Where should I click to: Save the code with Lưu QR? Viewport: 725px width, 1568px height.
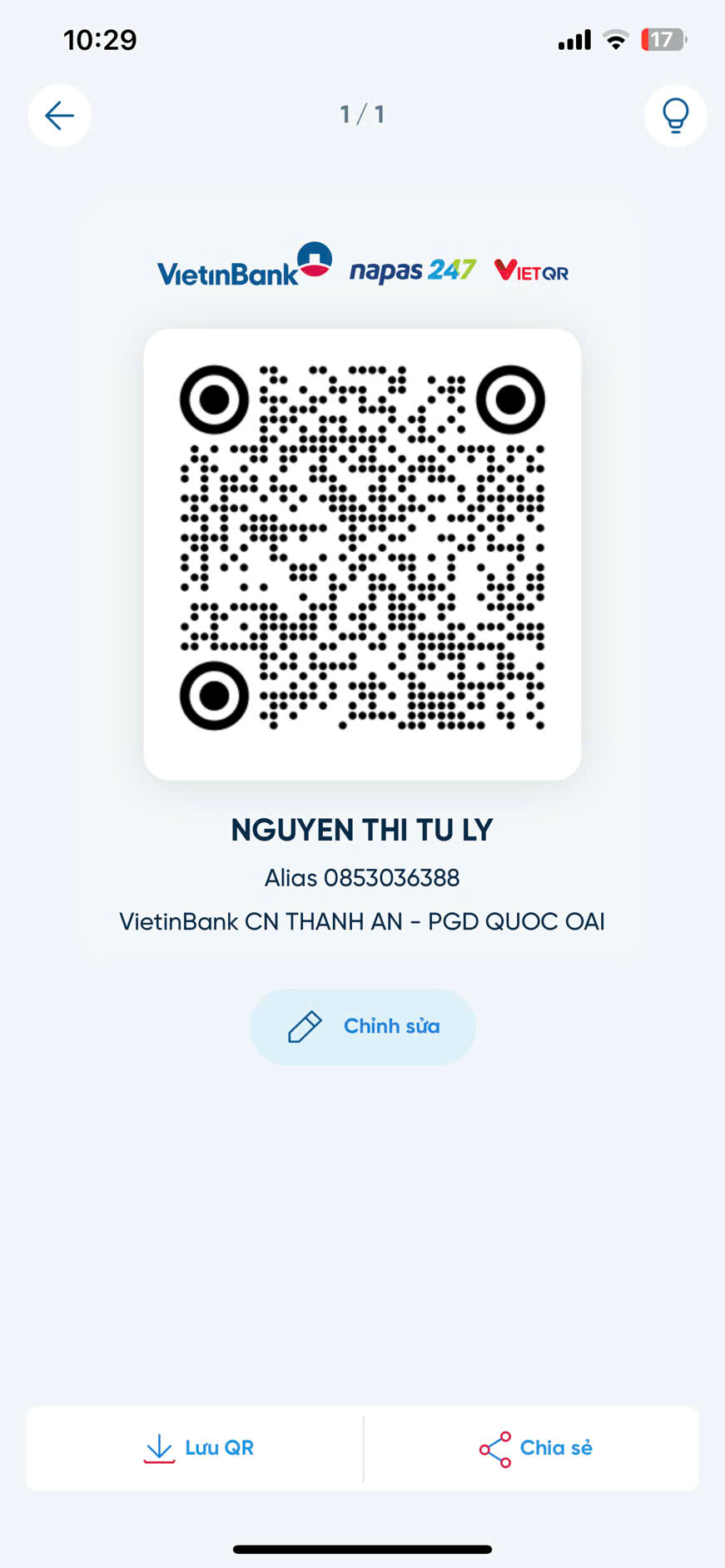click(195, 1448)
